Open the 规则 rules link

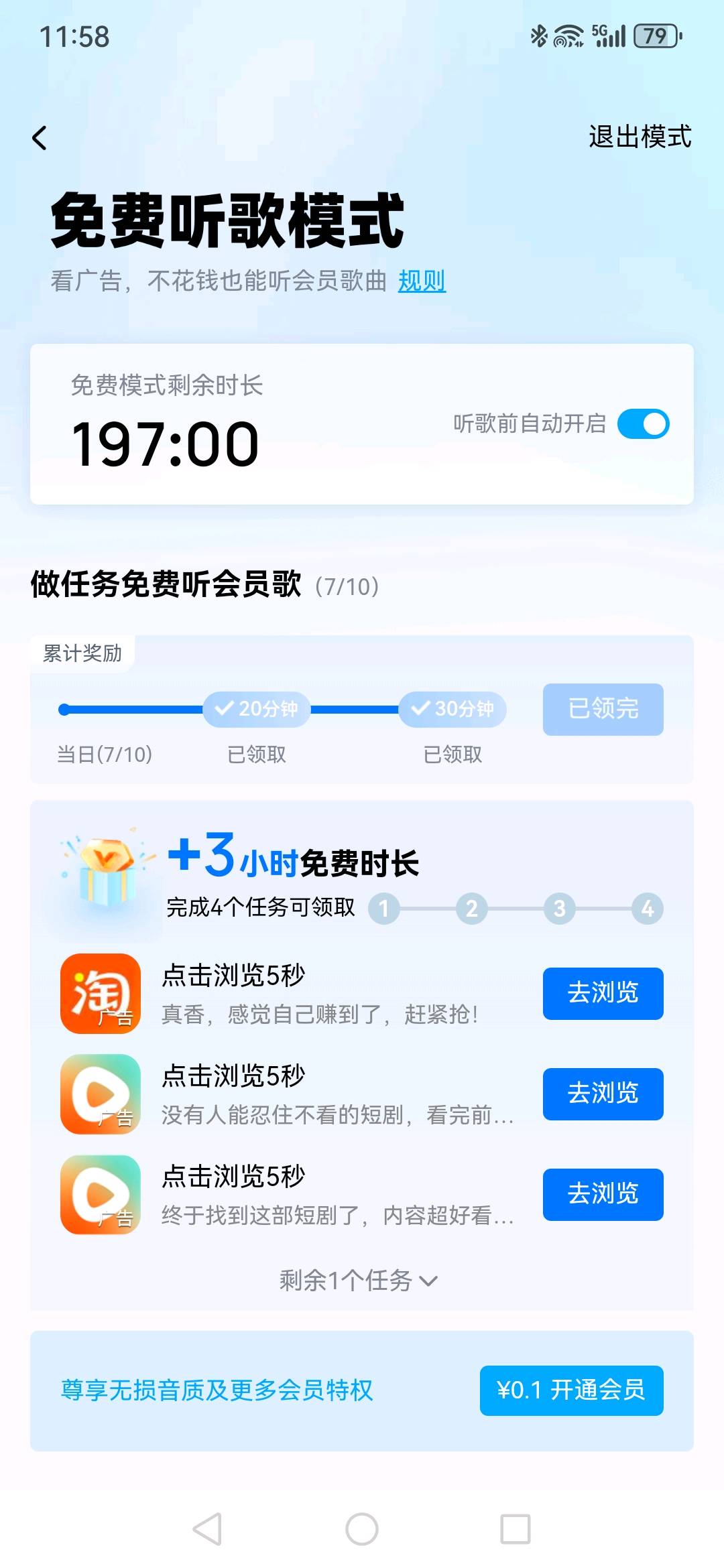[422, 281]
